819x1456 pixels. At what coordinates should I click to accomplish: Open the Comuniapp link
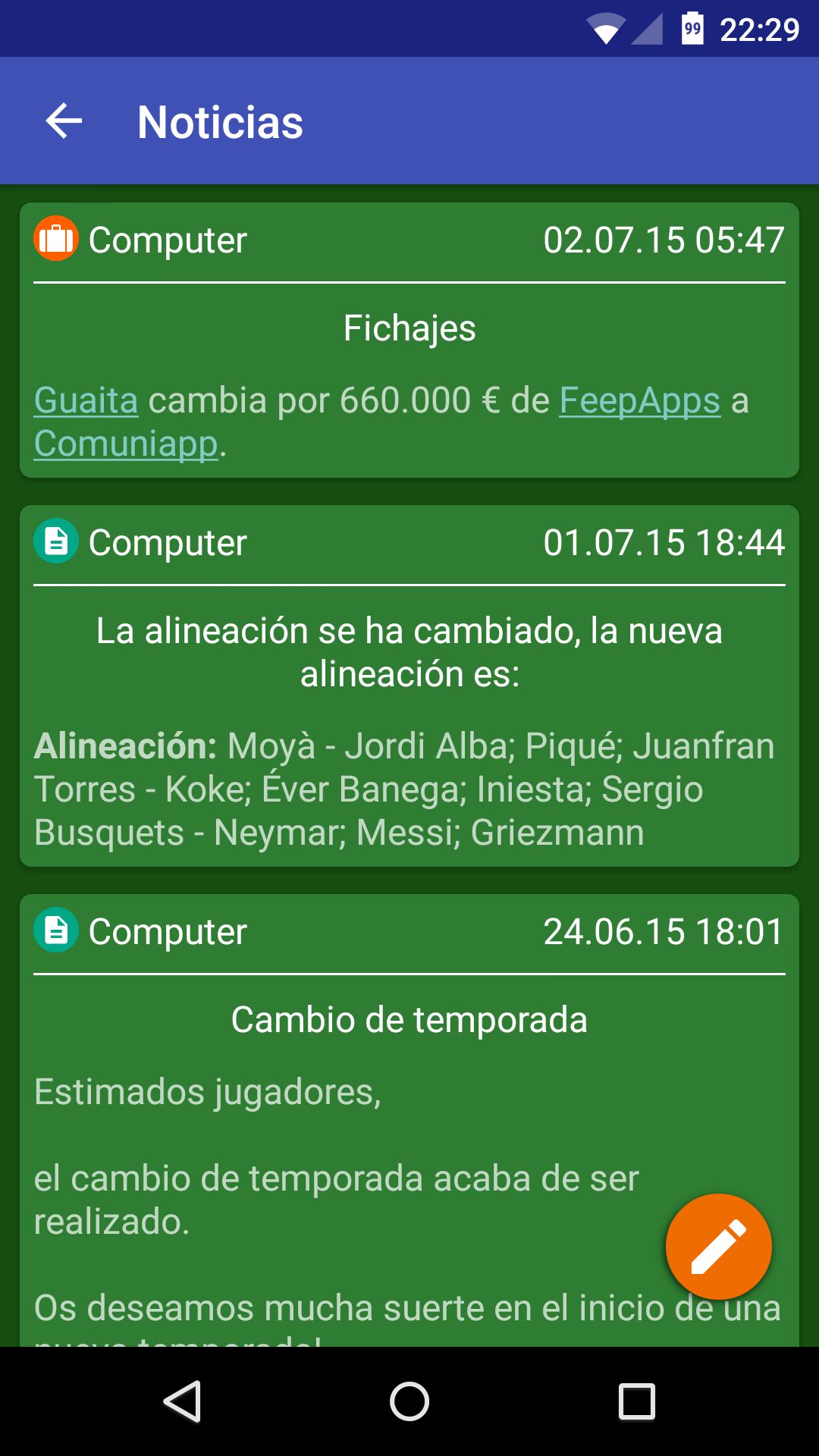point(126,444)
